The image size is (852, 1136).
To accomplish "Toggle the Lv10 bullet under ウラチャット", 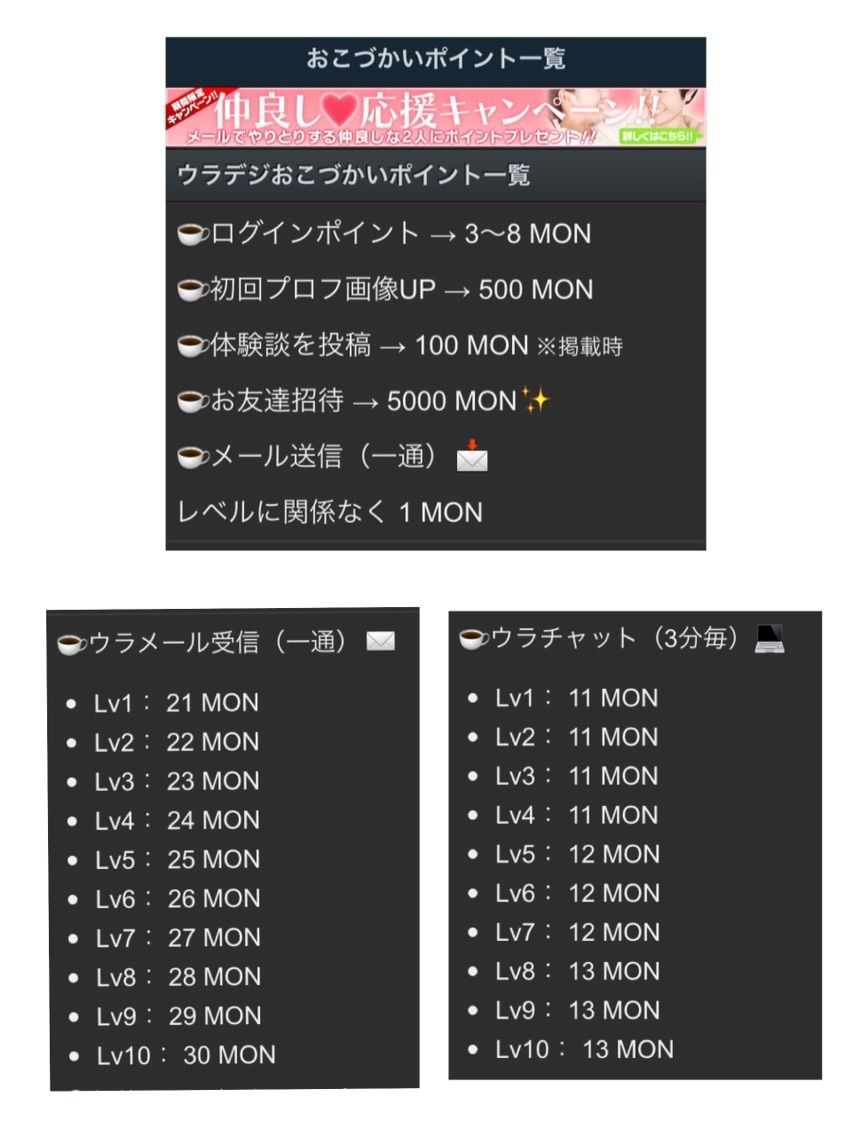I will point(472,1050).
